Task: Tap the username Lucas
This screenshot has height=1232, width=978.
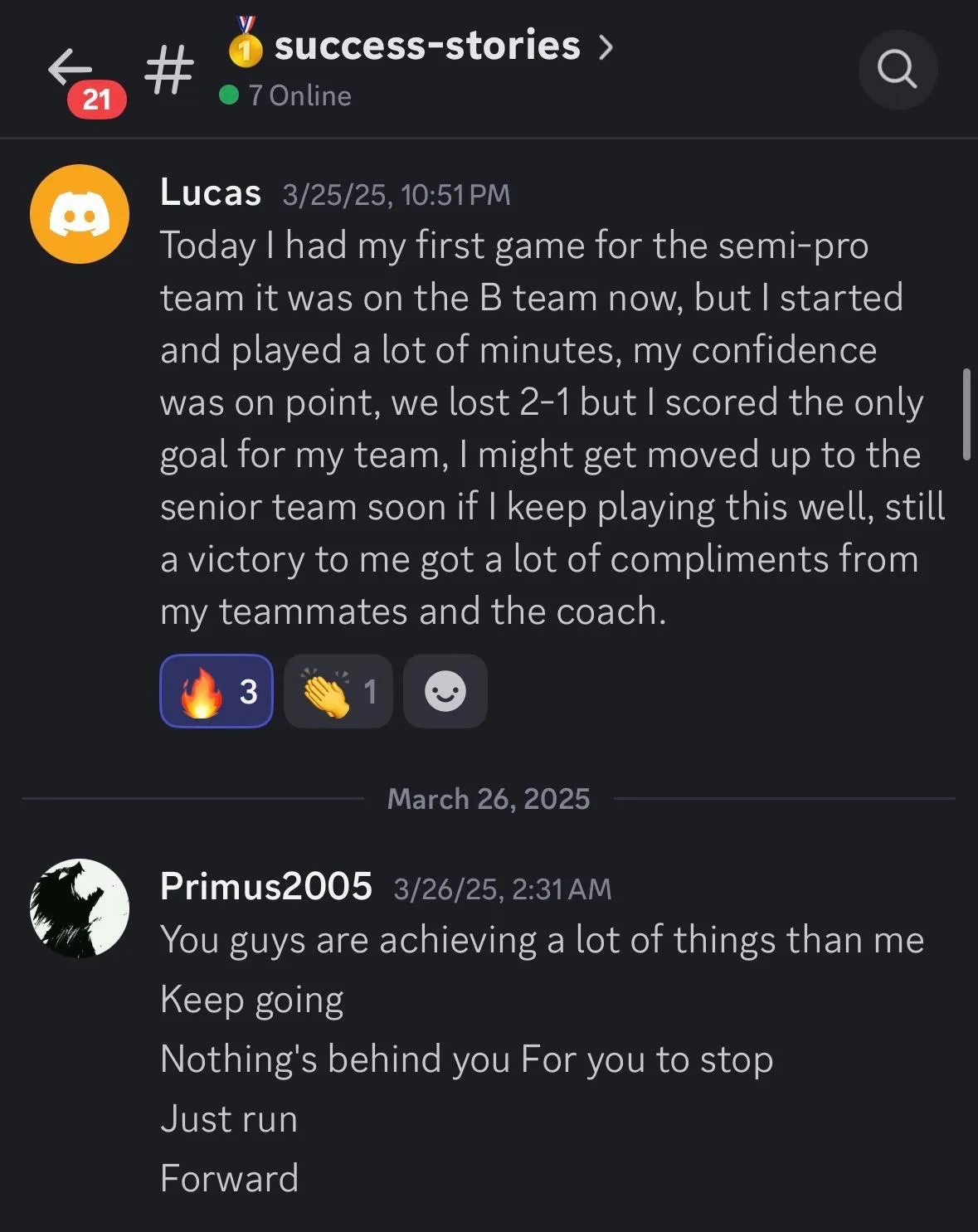Action: click(211, 192)
